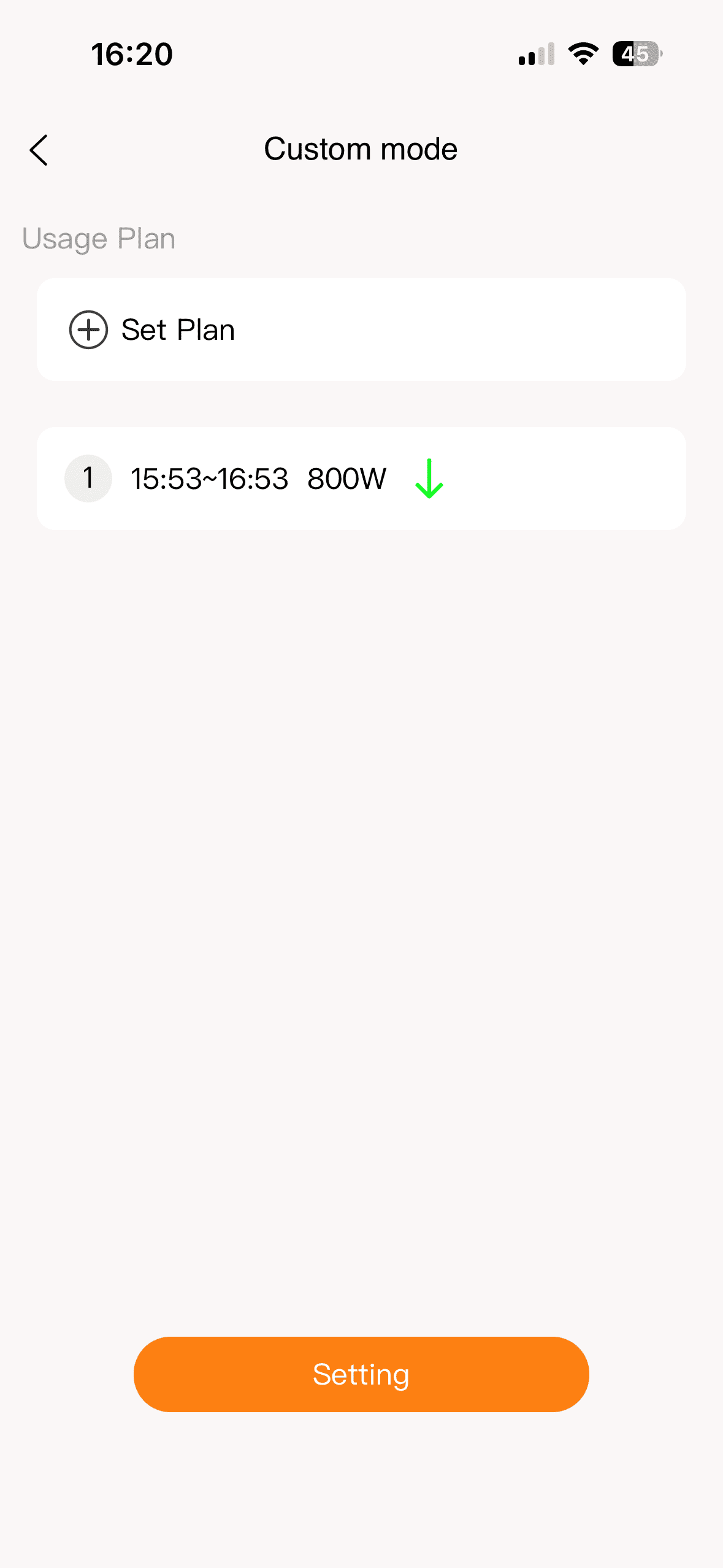The image size is (723, 1568).
Task: Open the 15:53~16:53 800W plan
Action: [258, 478]
